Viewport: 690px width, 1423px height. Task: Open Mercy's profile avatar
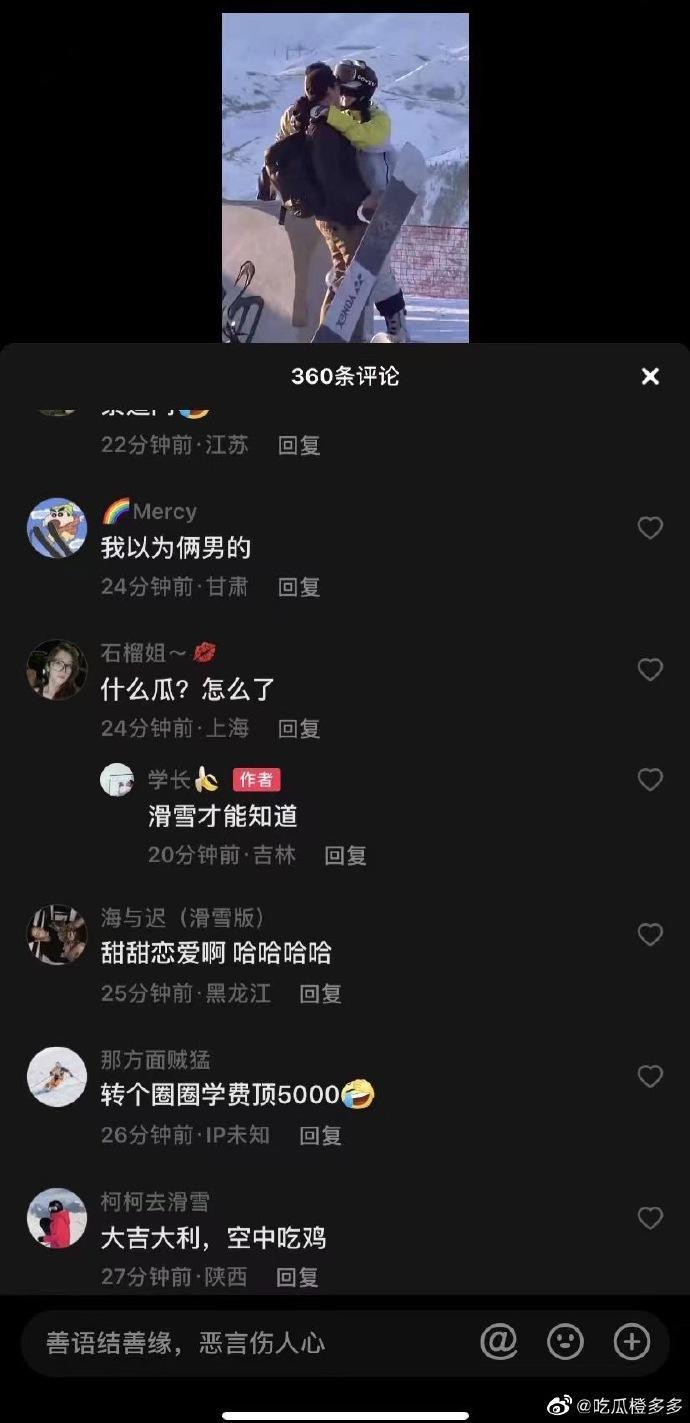(57, 528)
